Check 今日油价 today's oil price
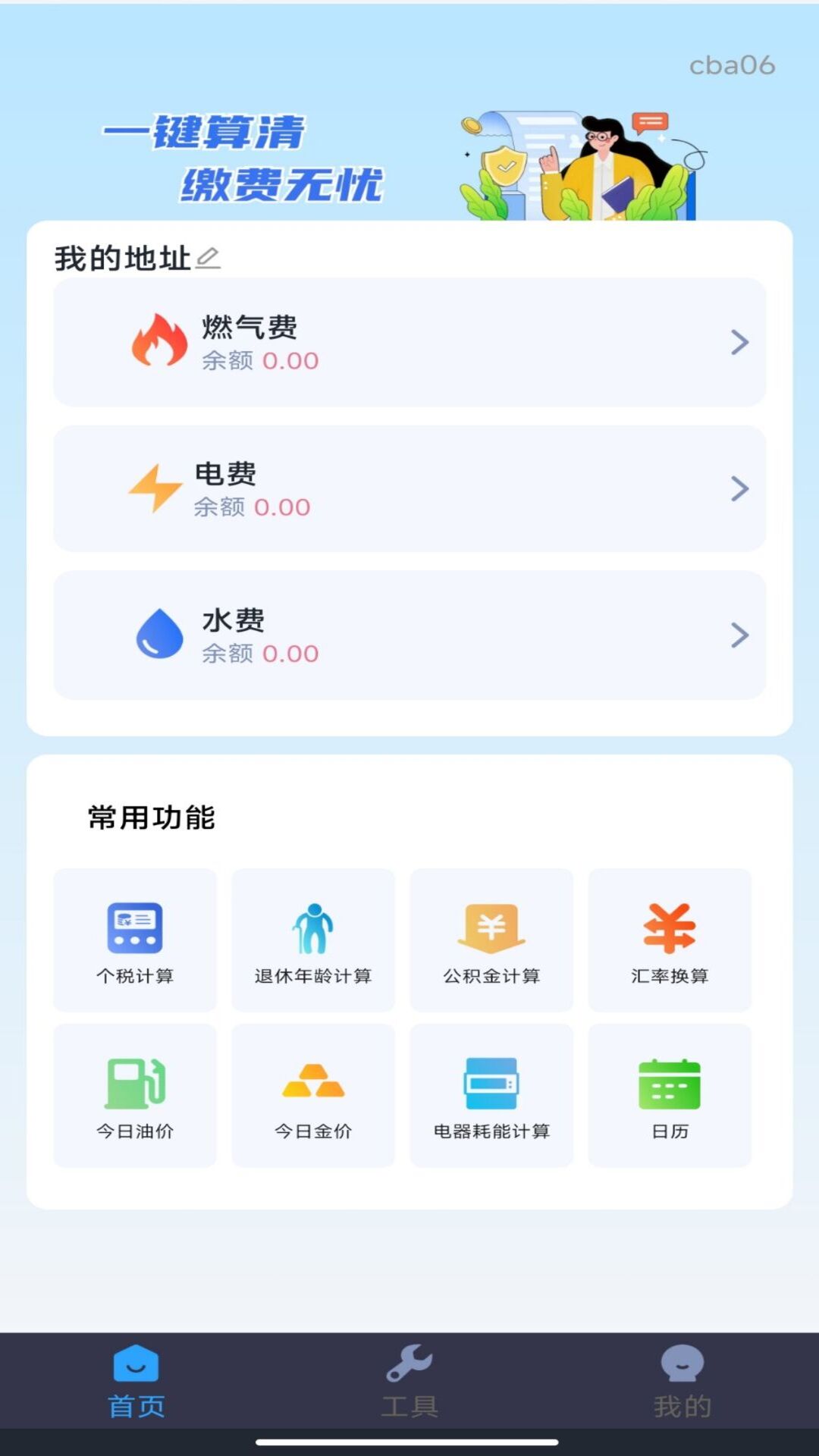The image size is (819, 1456). pos(134,1094)
